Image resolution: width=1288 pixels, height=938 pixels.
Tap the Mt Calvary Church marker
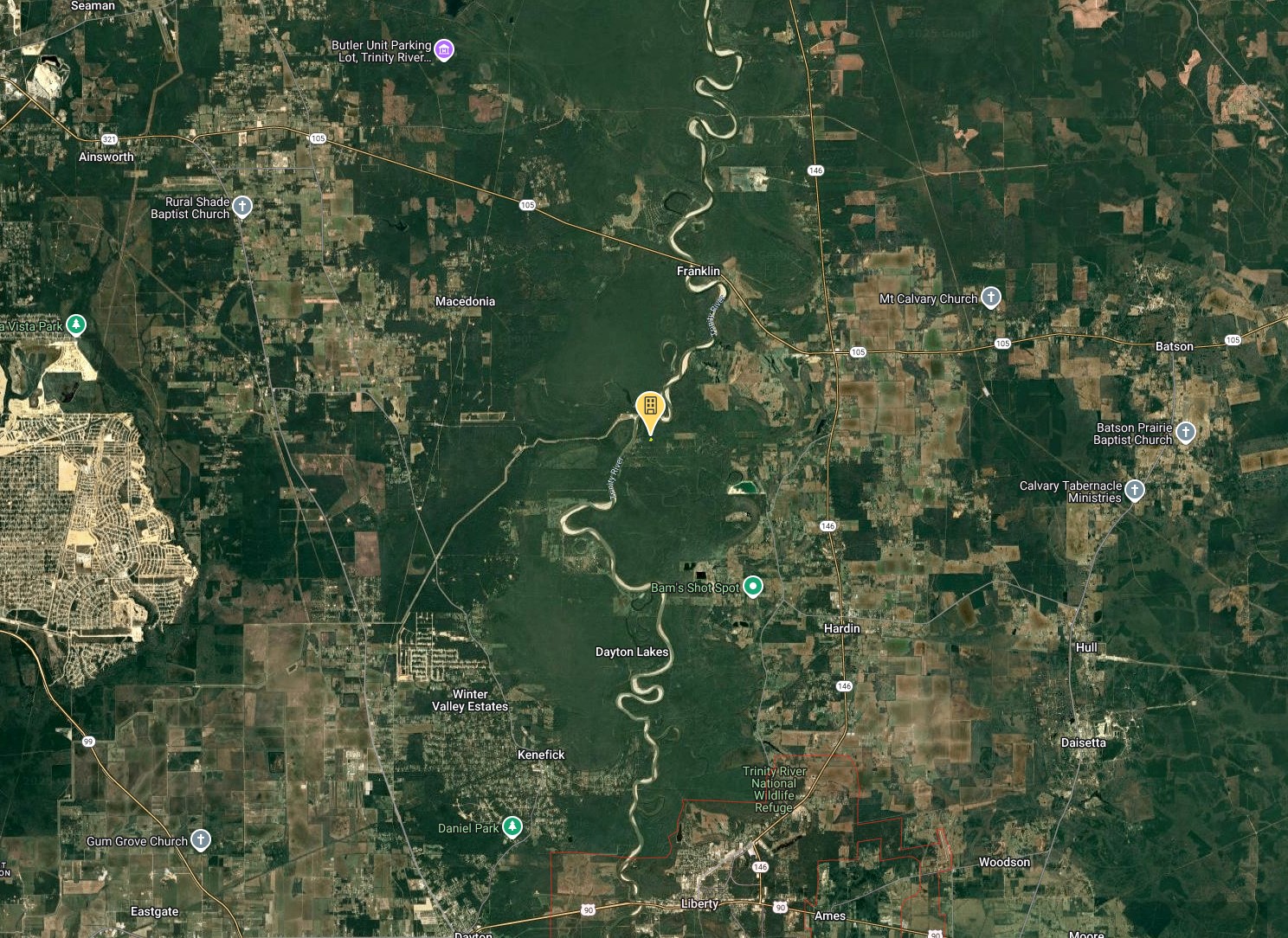991,298
